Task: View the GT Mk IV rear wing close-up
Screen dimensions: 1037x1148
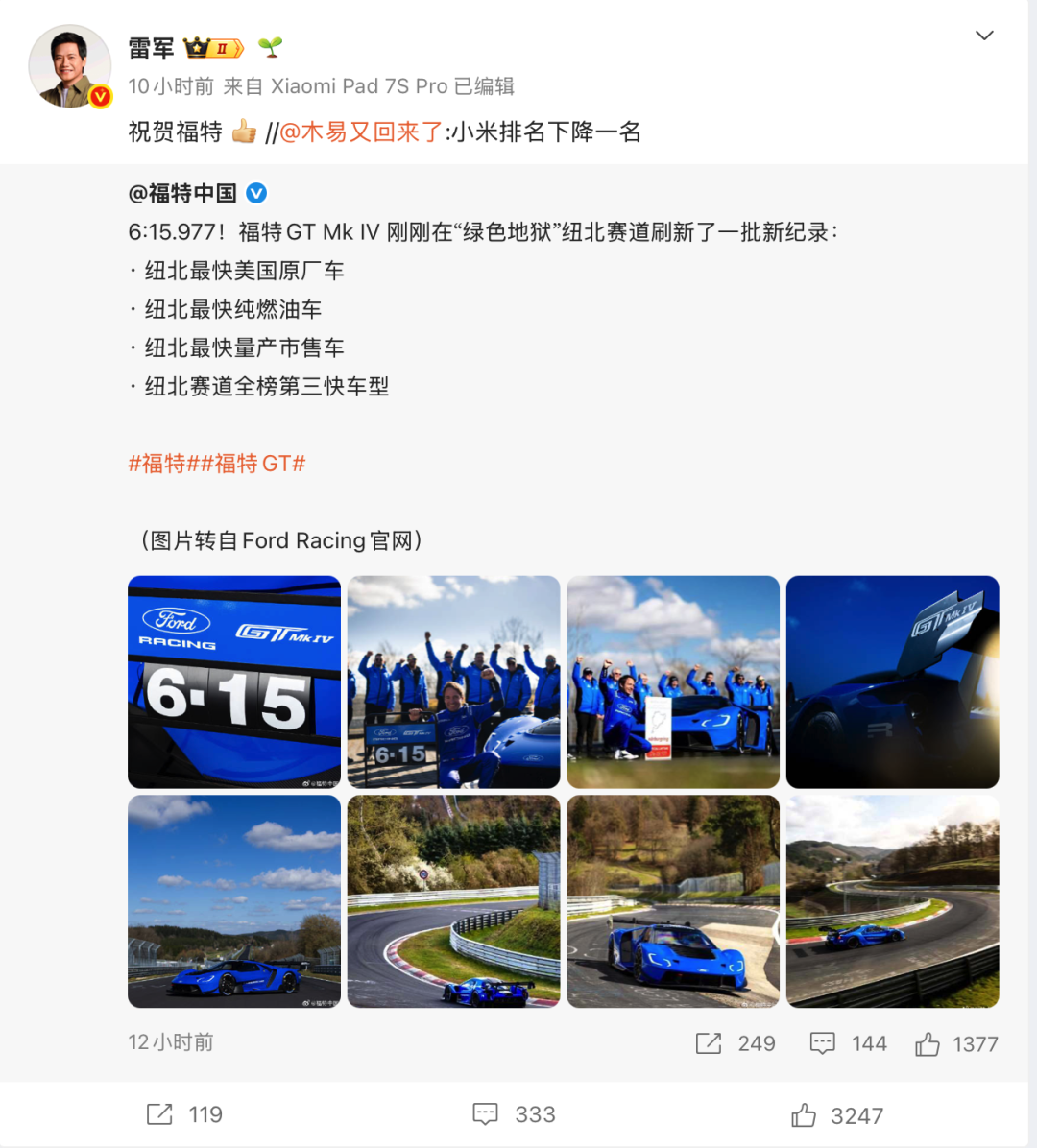Action: click(x=892, y=682)
